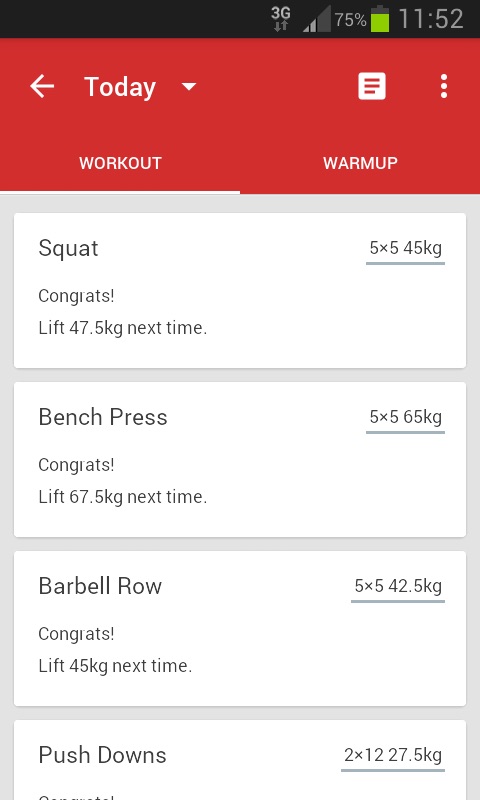
Task: Open the Push Downs exercise card
Action: tap(240, 760)
